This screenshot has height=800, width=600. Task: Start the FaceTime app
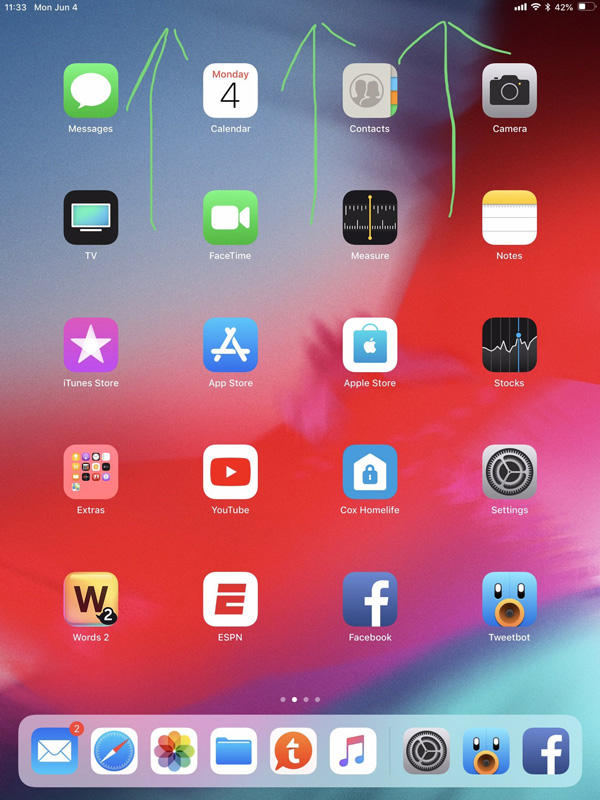[x=230, y=218]
